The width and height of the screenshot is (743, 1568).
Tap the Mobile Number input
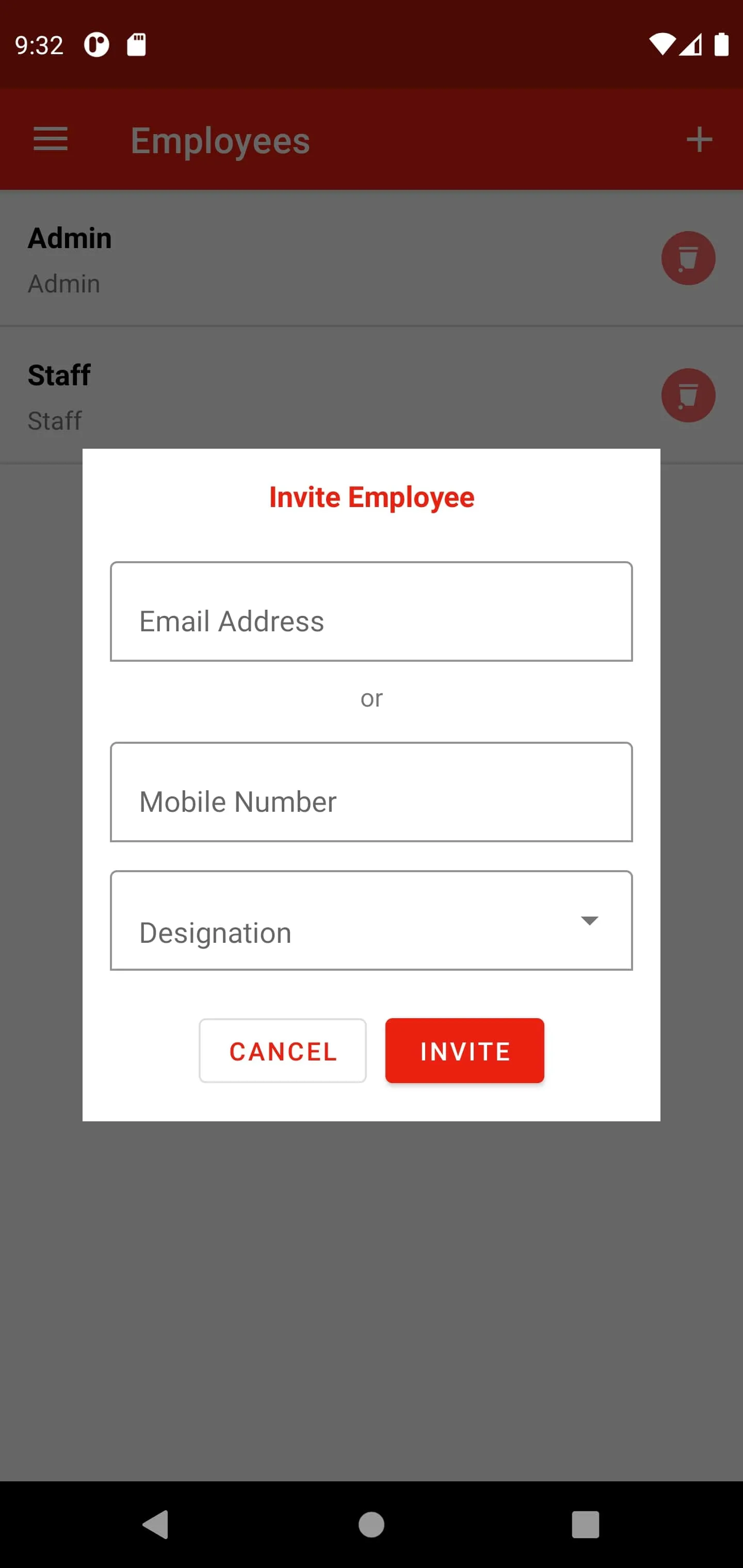point(371,792)
